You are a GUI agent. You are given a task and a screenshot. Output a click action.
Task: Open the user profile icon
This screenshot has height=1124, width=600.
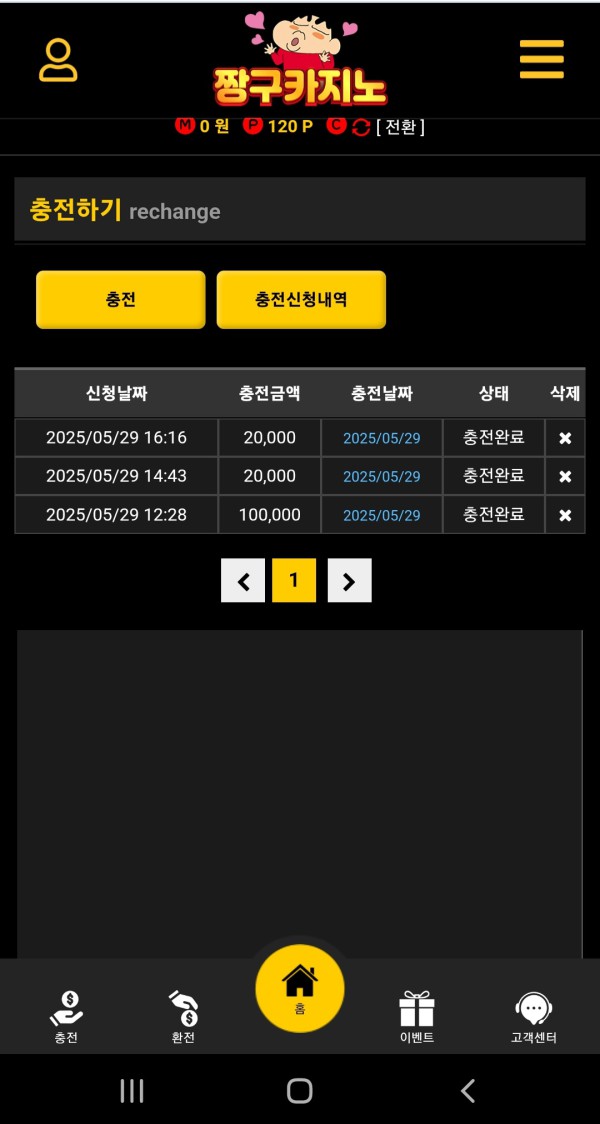(58, 60)
